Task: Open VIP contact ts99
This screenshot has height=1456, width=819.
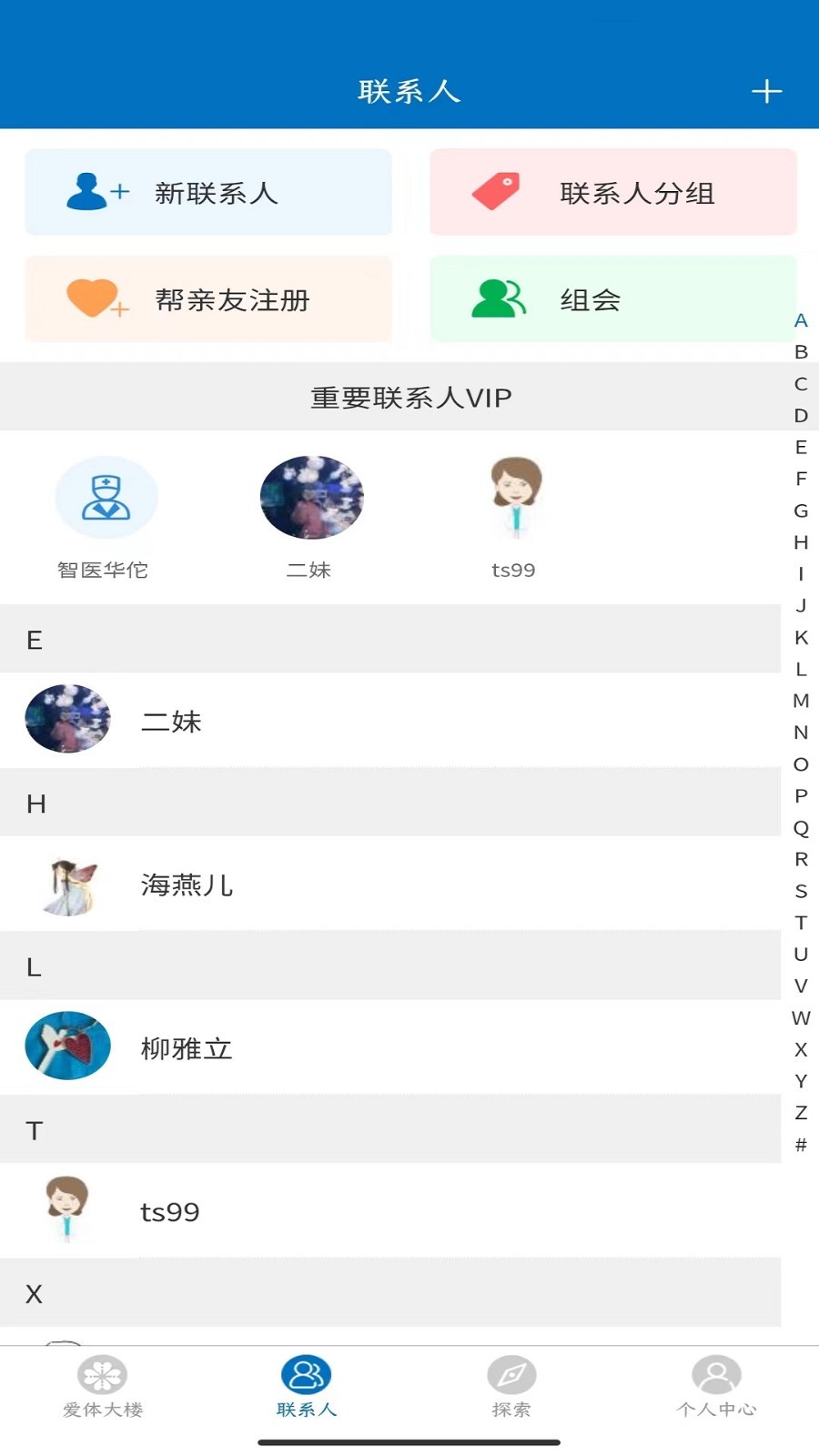Action: point(515,517)
